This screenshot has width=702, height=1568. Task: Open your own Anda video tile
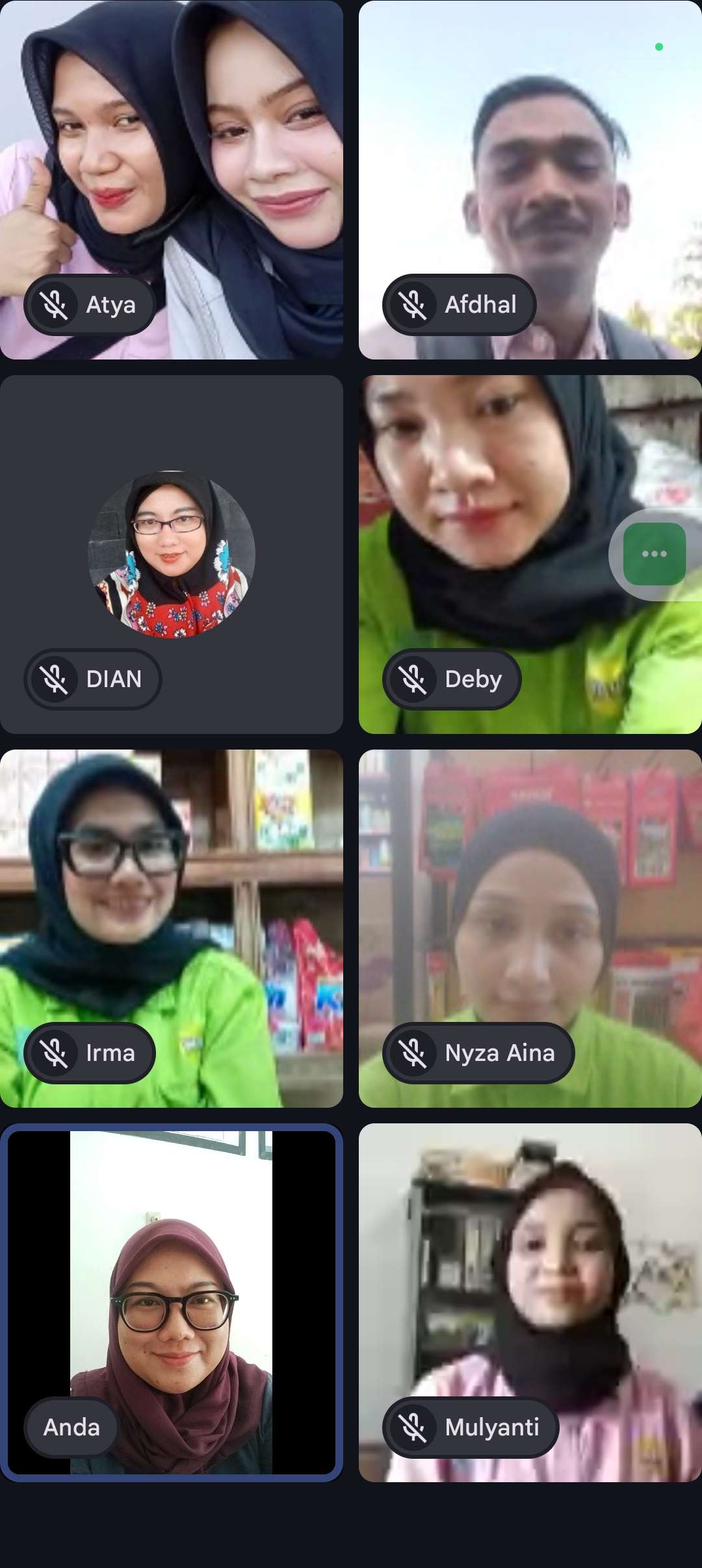172,1302
